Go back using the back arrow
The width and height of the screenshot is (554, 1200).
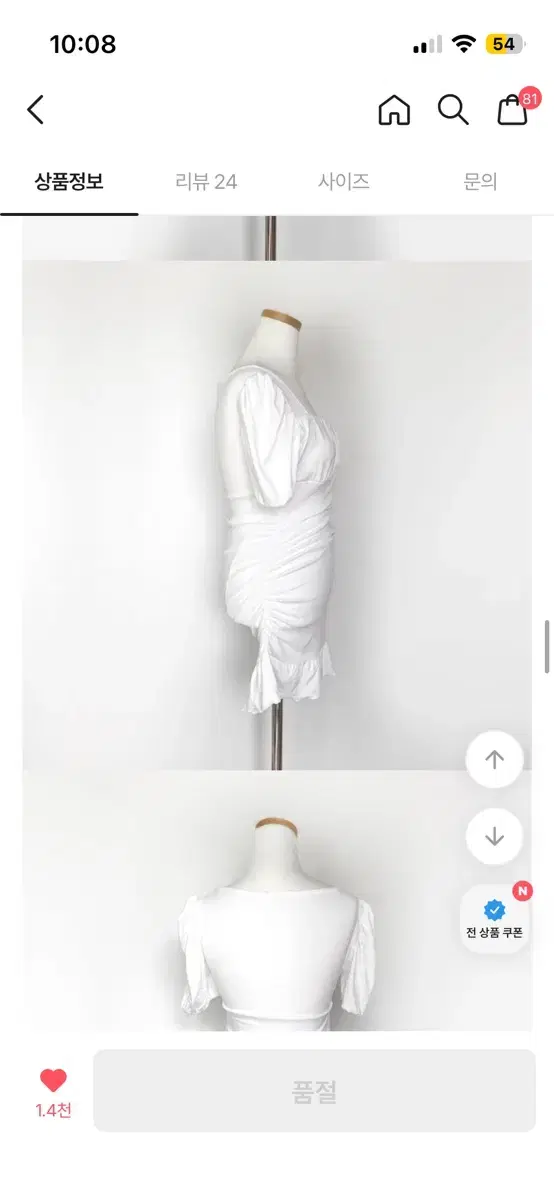[36, 110]
